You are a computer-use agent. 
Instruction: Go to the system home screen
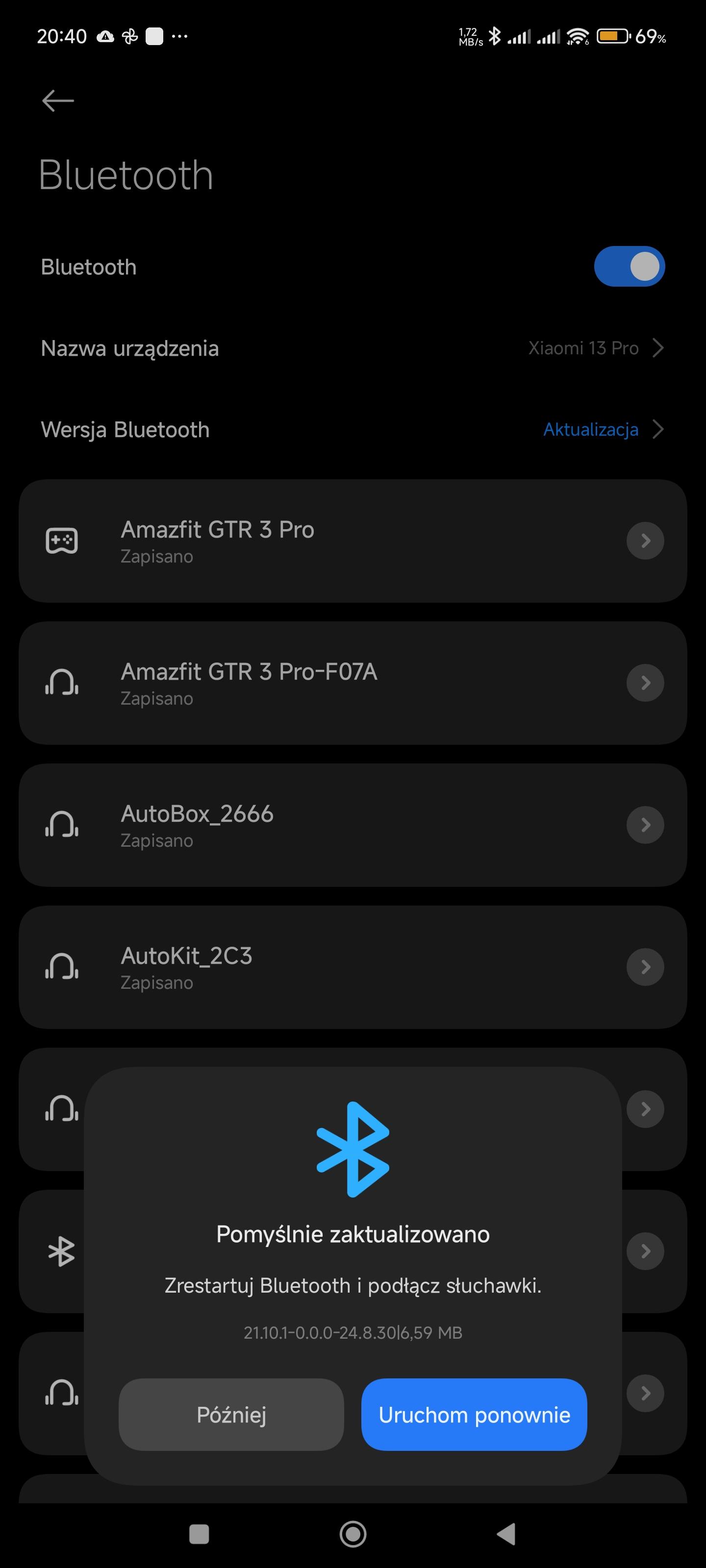point(353,1534)
